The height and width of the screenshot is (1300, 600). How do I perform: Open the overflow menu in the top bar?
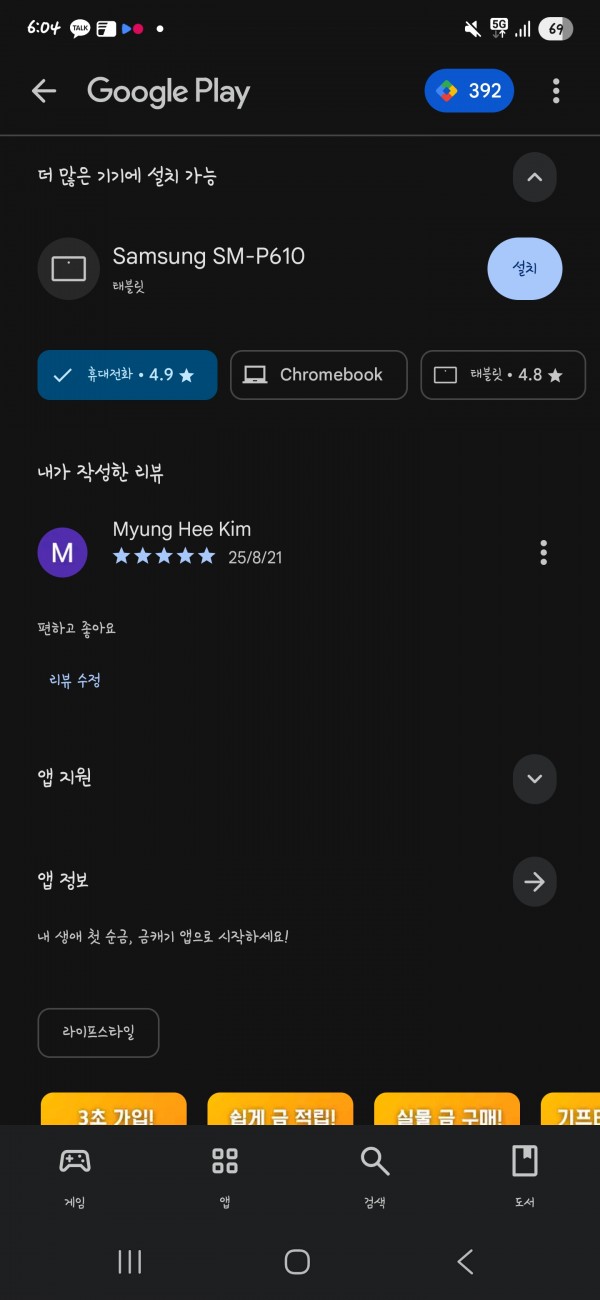556,92
